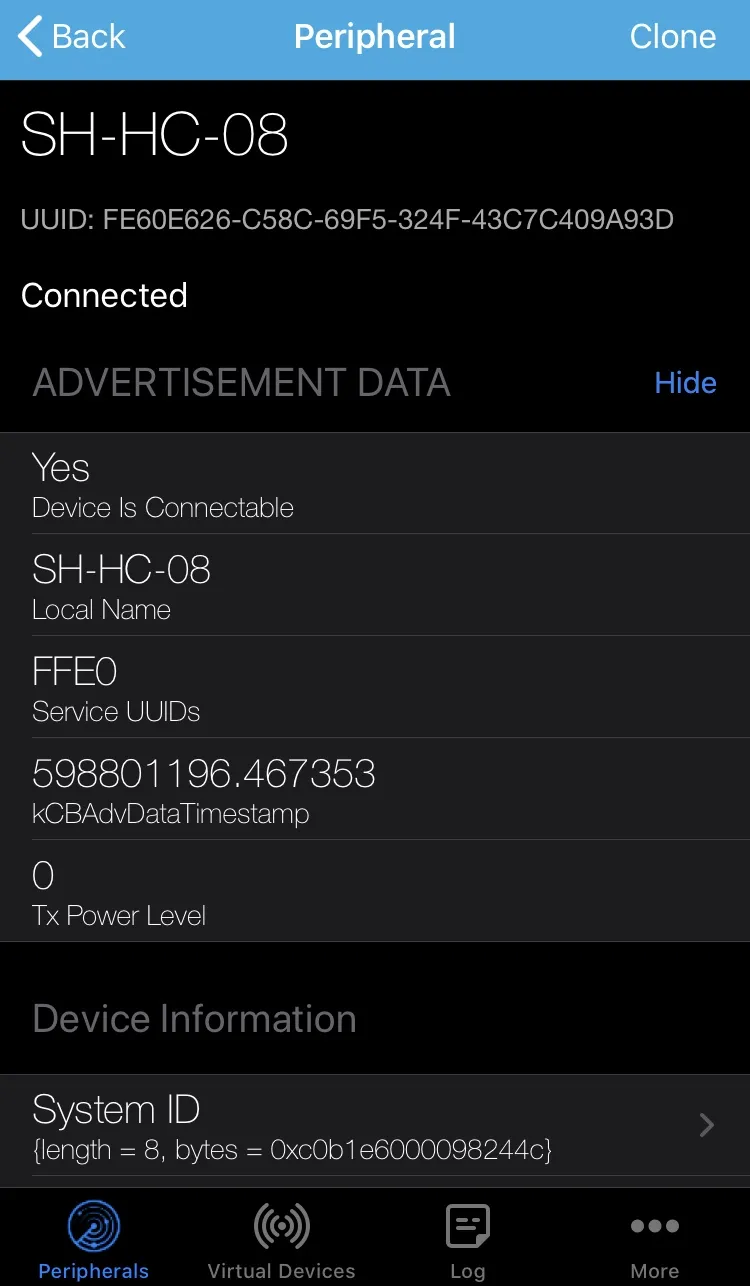Open the System ID characteristic
This screenshot has height=1286, width=750.
coord(375,1125)
